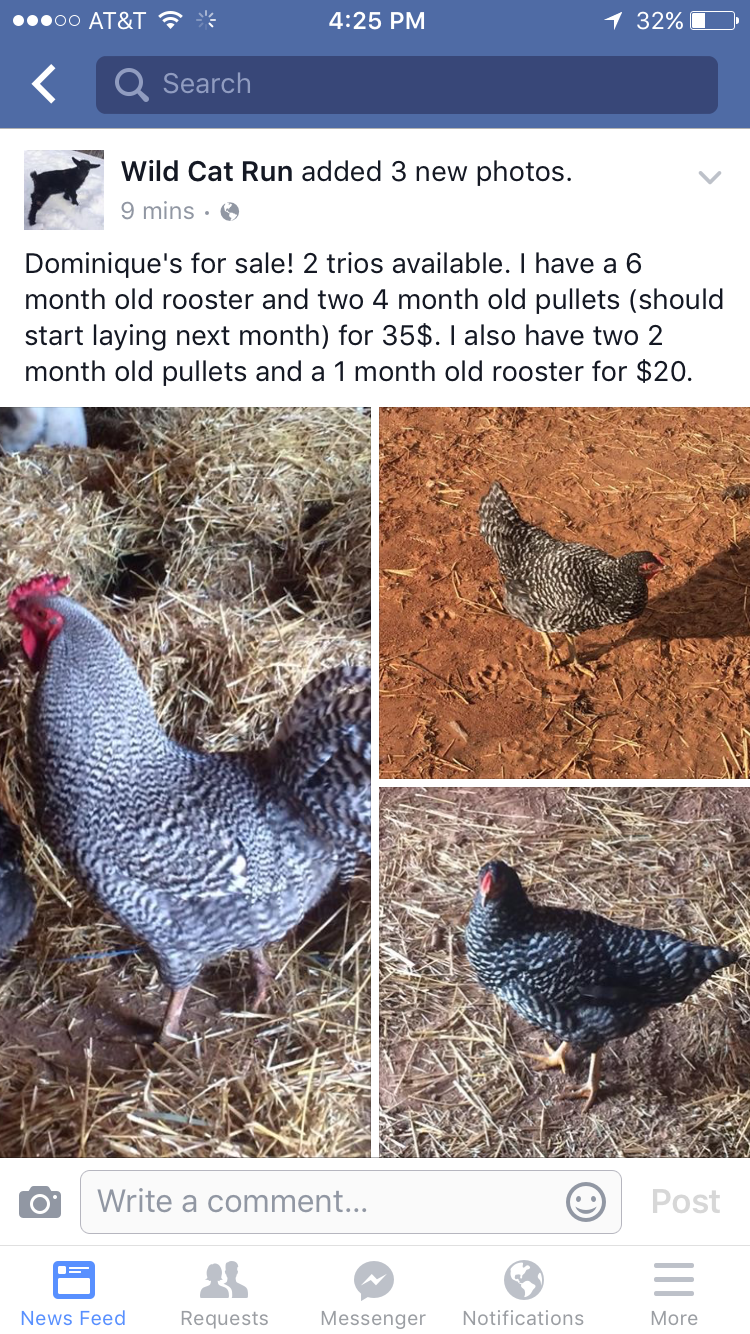Screen dimensions: 750x1334
Task: Open the large rooster photo
Action: pos(185,782)
